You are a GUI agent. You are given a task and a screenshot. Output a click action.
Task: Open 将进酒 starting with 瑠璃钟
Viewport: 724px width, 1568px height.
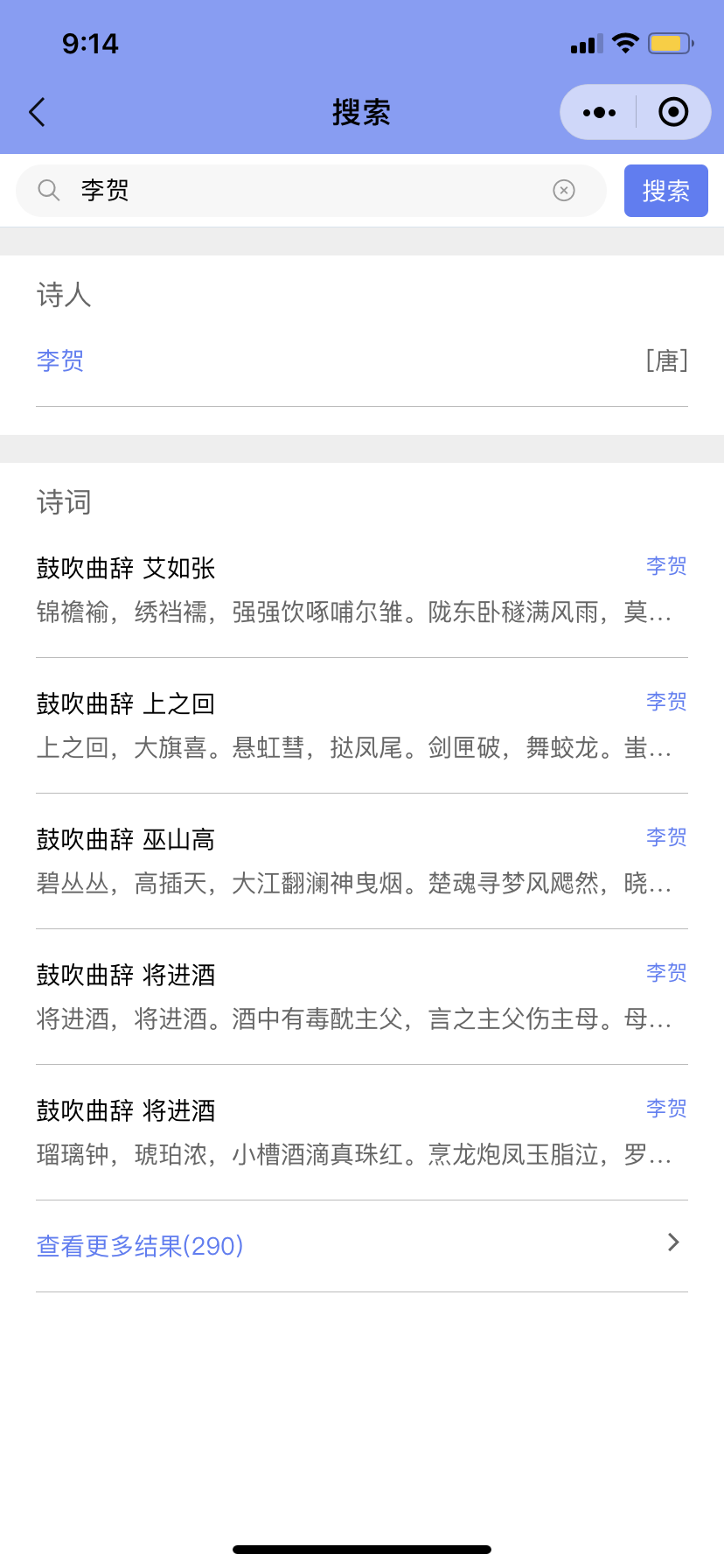click(x=126, y=1111)
